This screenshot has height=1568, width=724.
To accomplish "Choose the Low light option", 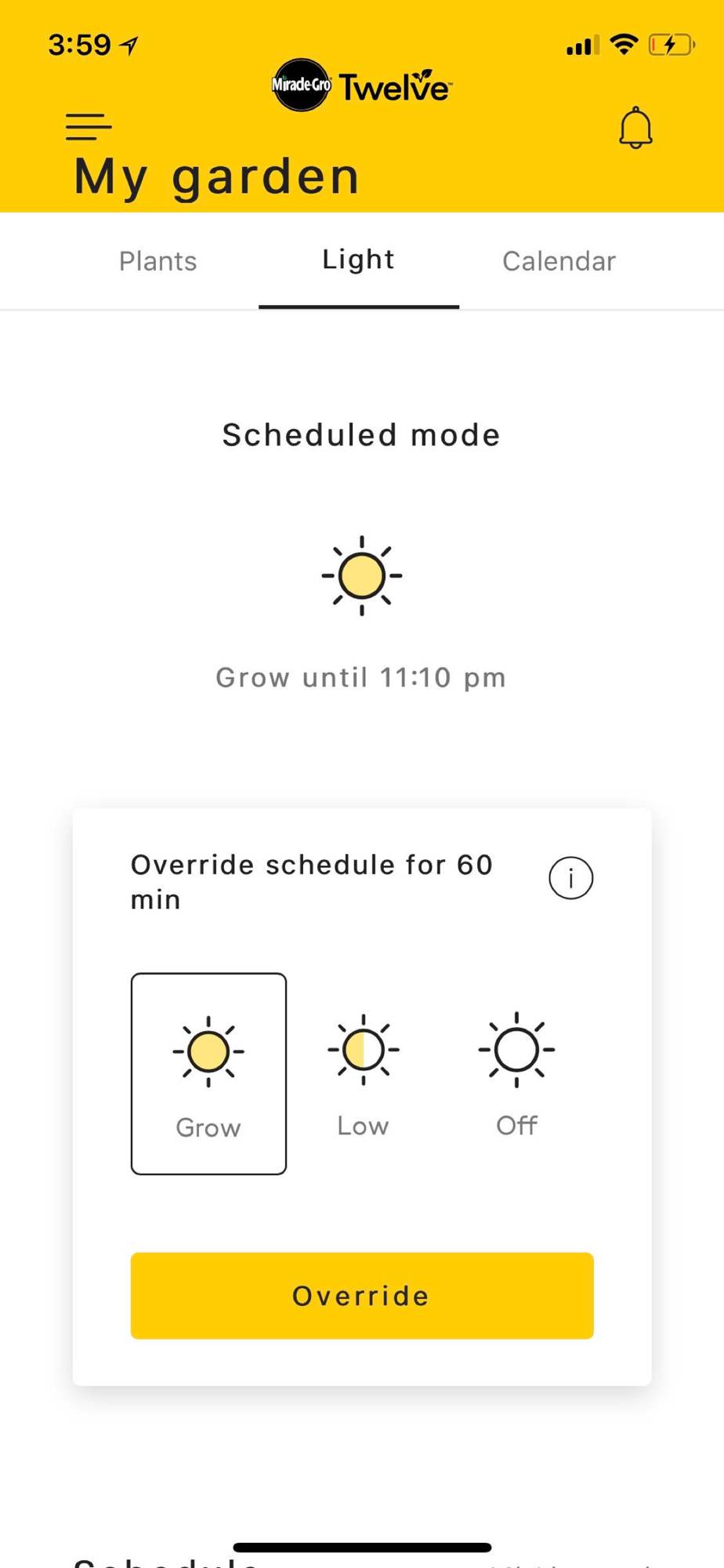I will coord(363,1075).
